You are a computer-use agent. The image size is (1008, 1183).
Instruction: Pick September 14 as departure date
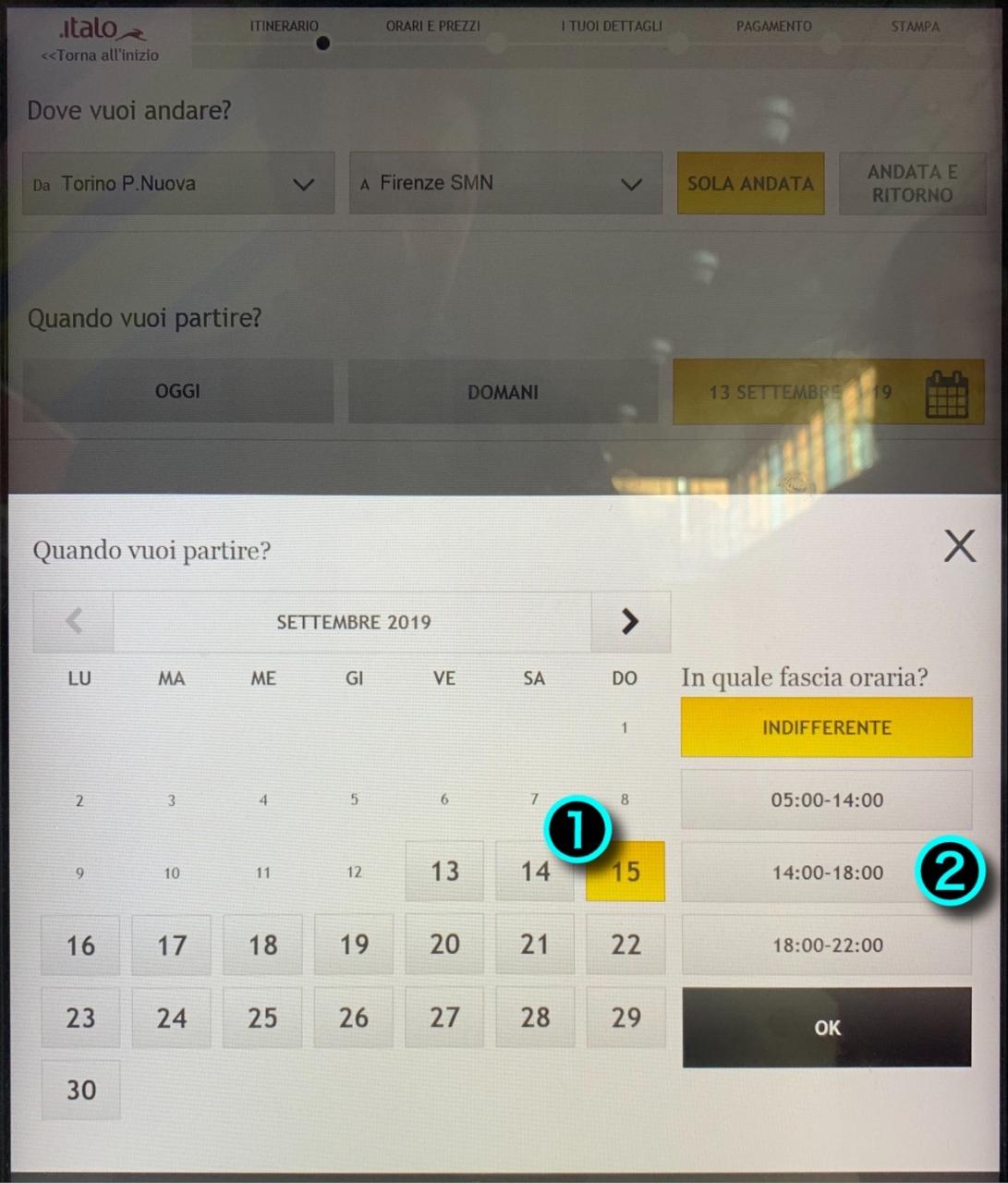(x=535, y=871)
